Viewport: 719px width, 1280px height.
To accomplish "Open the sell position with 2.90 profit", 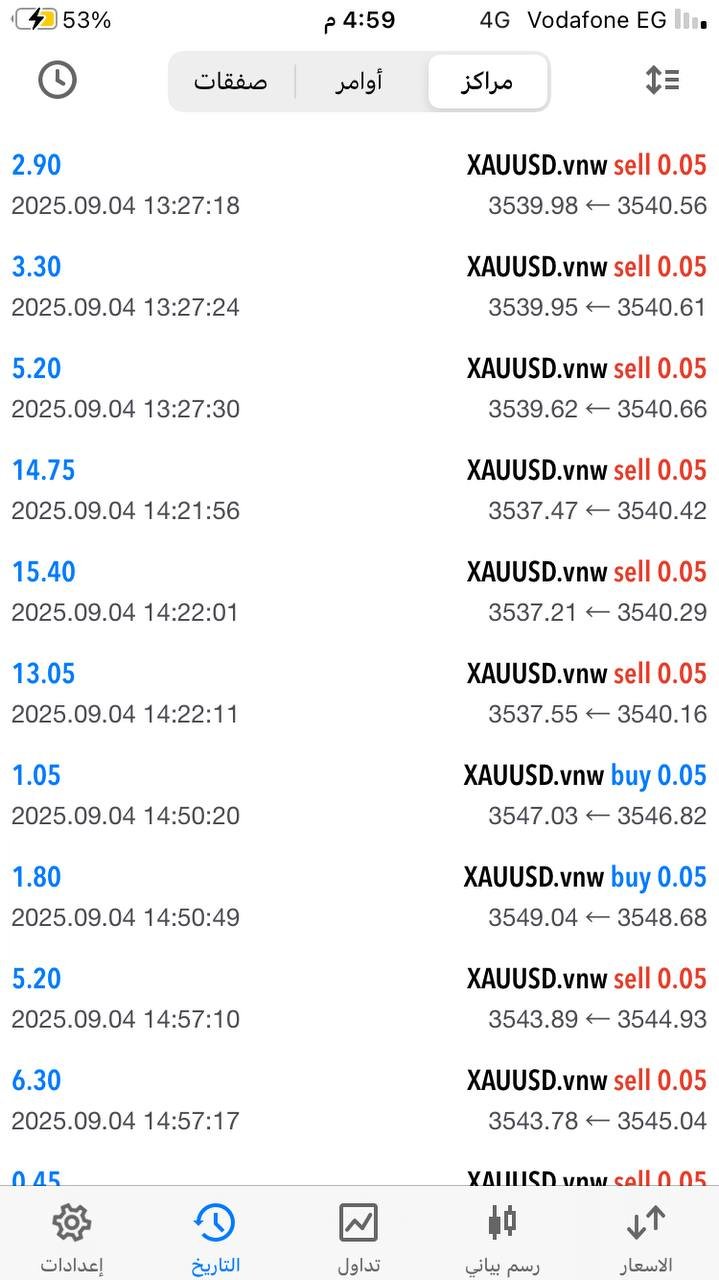I will (359, 185).
